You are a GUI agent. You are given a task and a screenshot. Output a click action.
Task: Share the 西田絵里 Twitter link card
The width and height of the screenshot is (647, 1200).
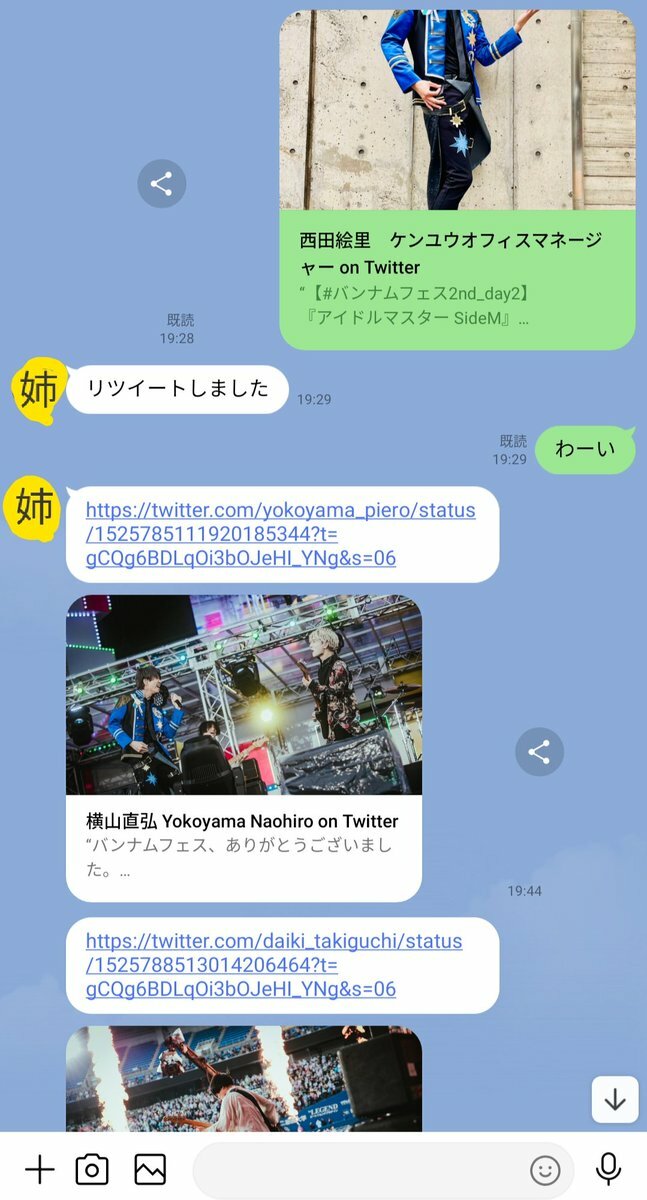(161, 184)
